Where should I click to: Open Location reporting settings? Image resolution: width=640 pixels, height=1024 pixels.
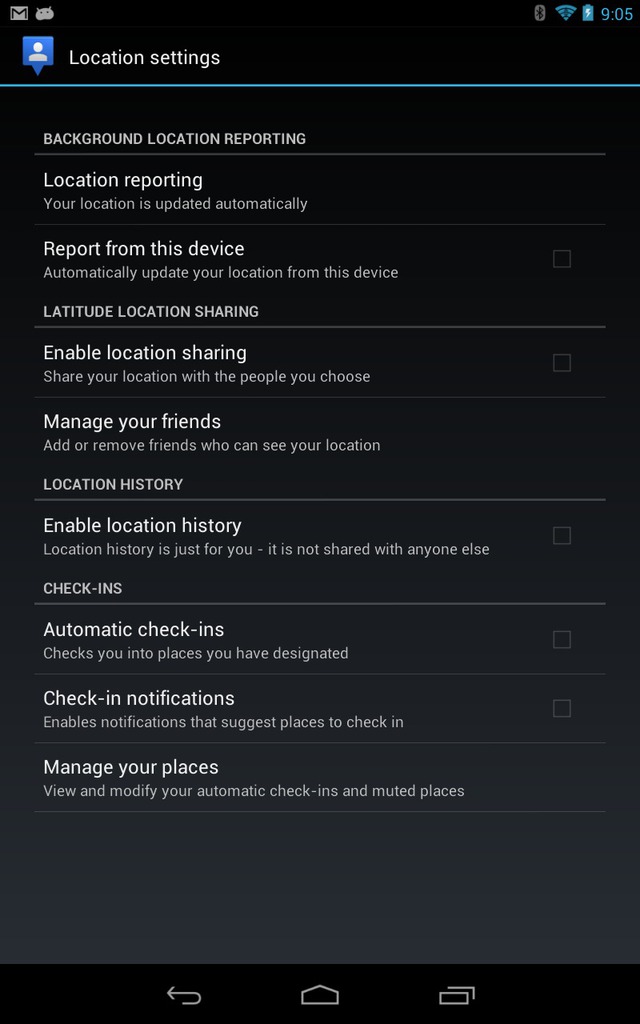pos(320,190)
